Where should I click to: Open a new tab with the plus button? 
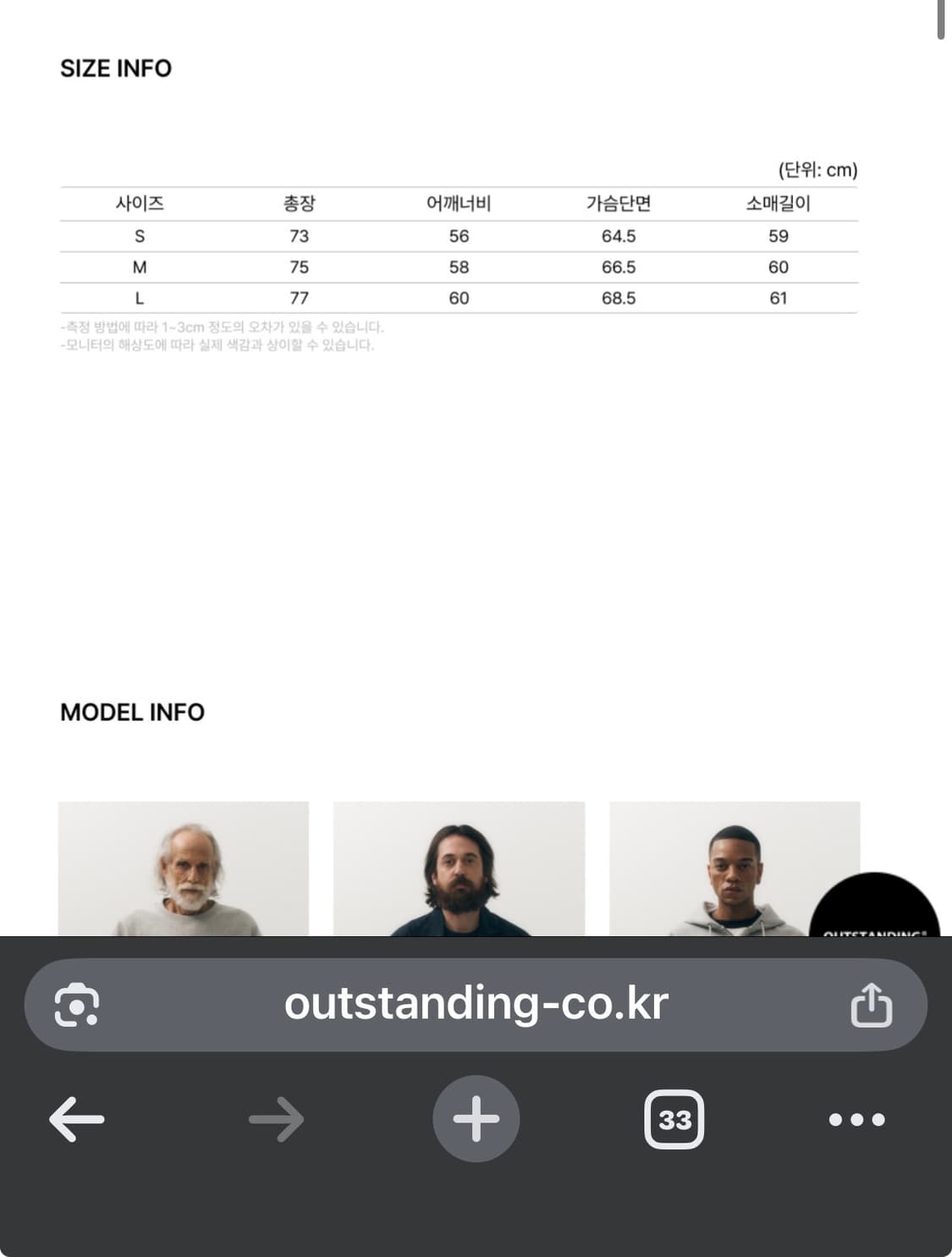476,1119
